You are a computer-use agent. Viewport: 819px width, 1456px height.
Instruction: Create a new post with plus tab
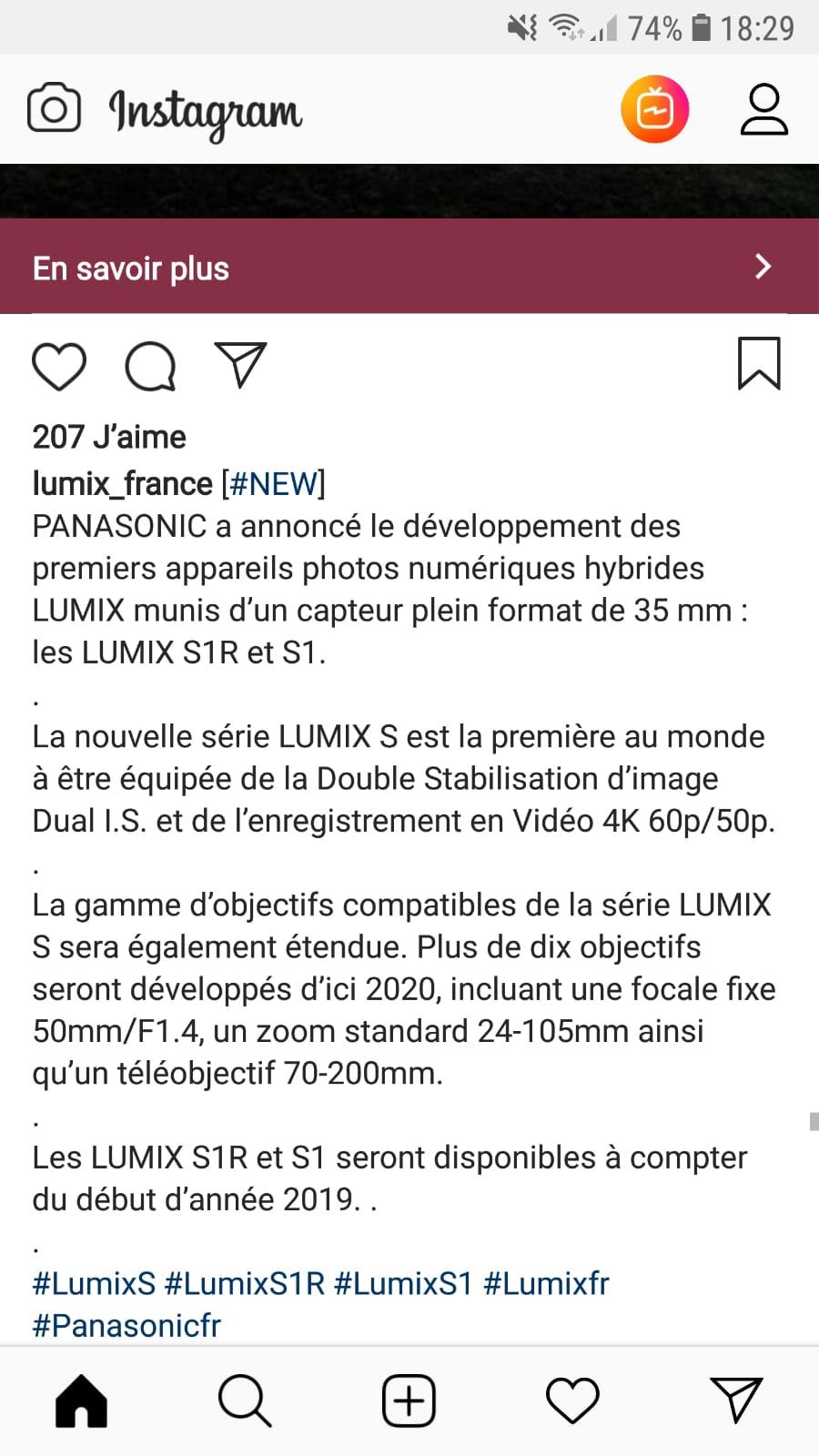coord(409,1400)
